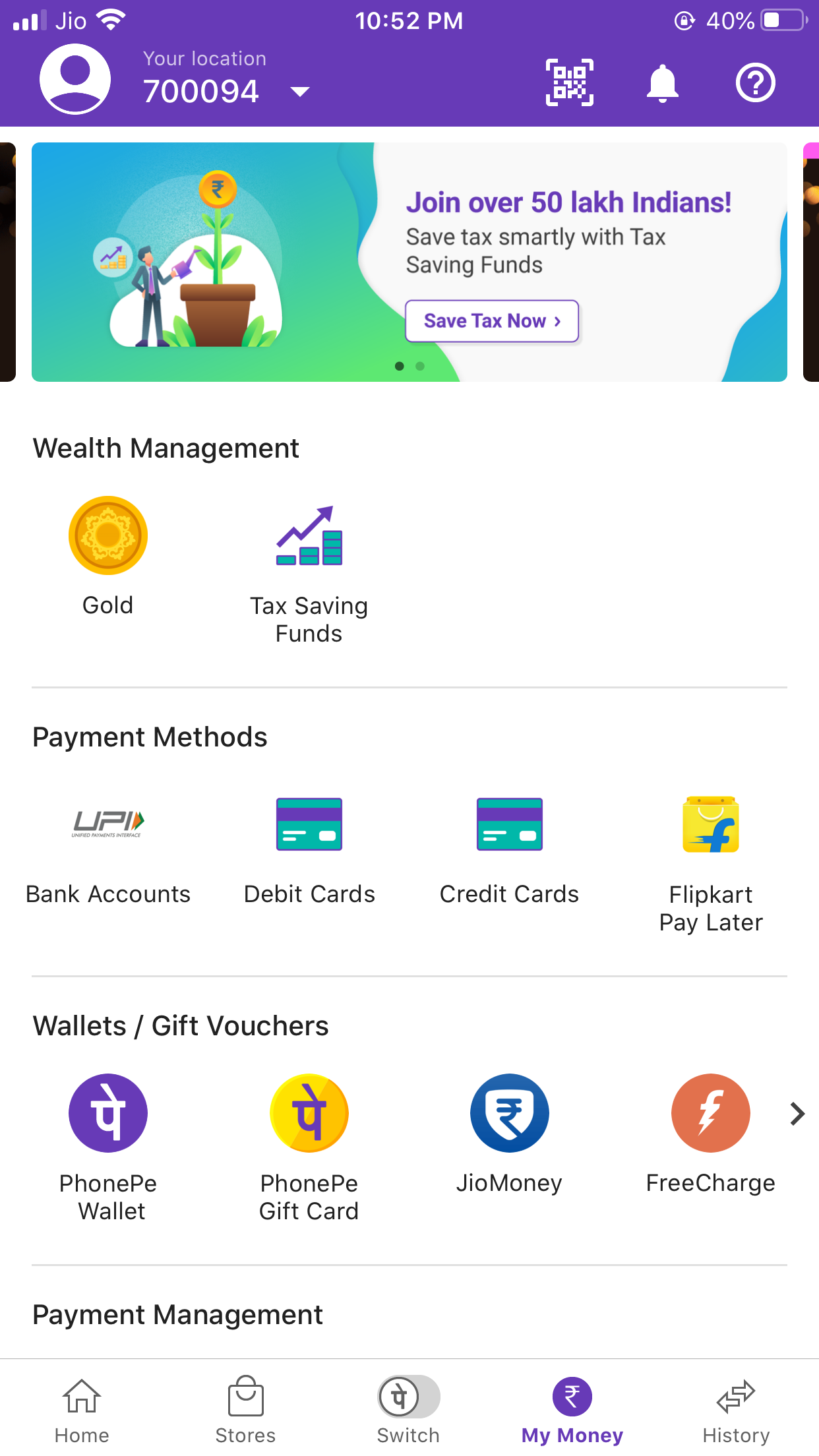Open the notifications bell
The height and width of the screenshot is (1456, 819).
coord(662,83)
